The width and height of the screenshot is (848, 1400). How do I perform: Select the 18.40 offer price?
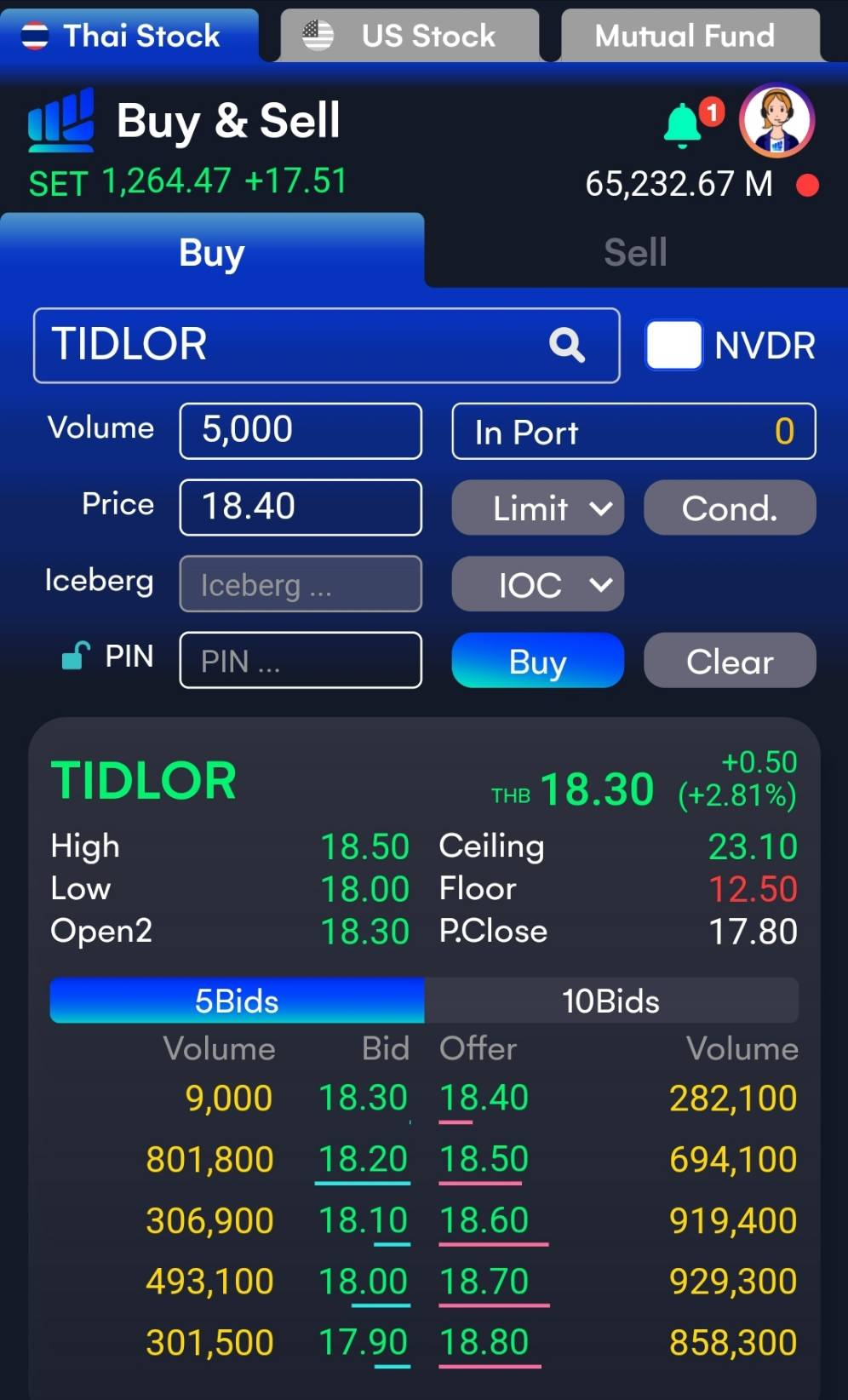point(484,1098)
